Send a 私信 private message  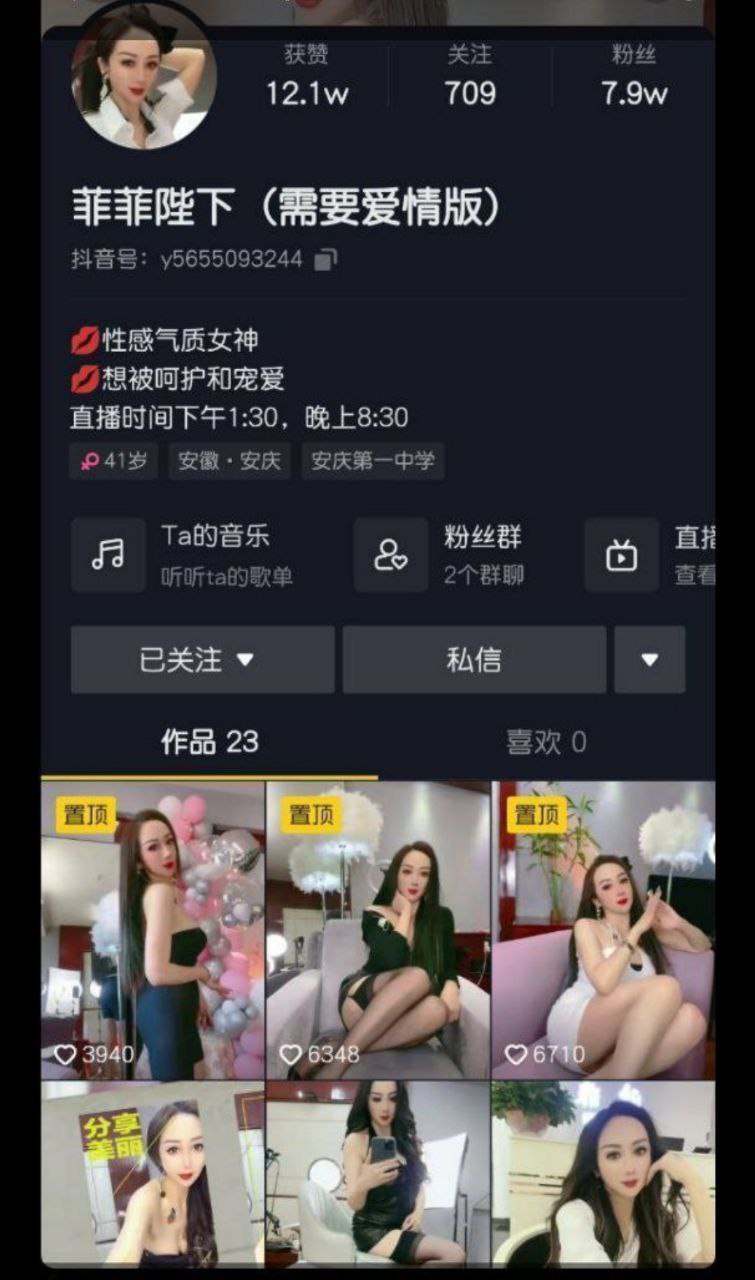(474, 660)
